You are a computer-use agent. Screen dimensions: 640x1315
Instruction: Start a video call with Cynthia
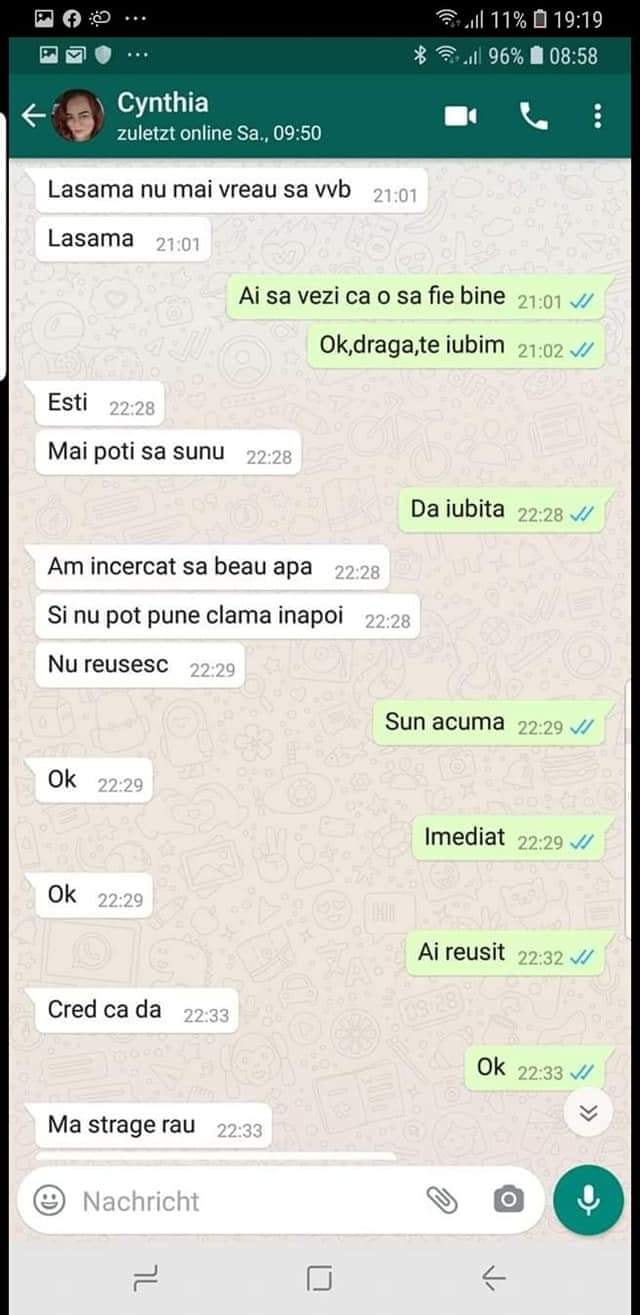tap(460, 117)
